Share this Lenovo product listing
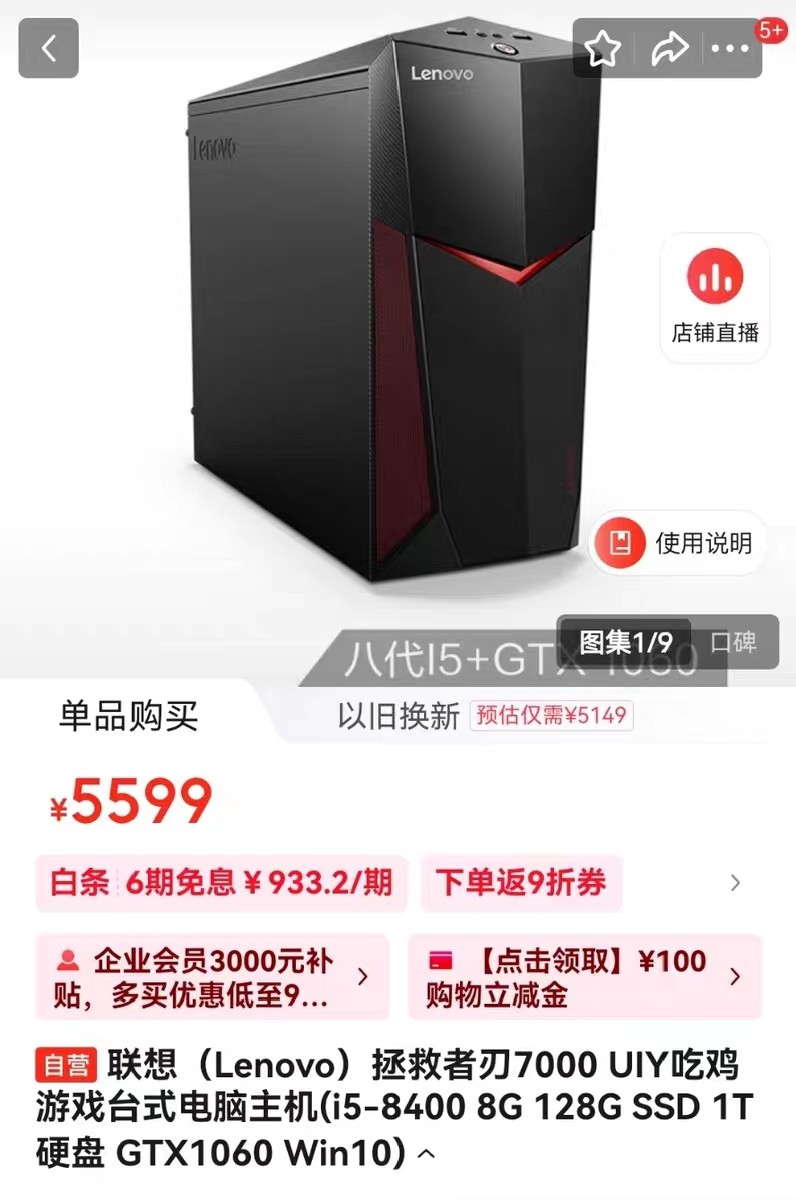 click(x=669, y=48)
